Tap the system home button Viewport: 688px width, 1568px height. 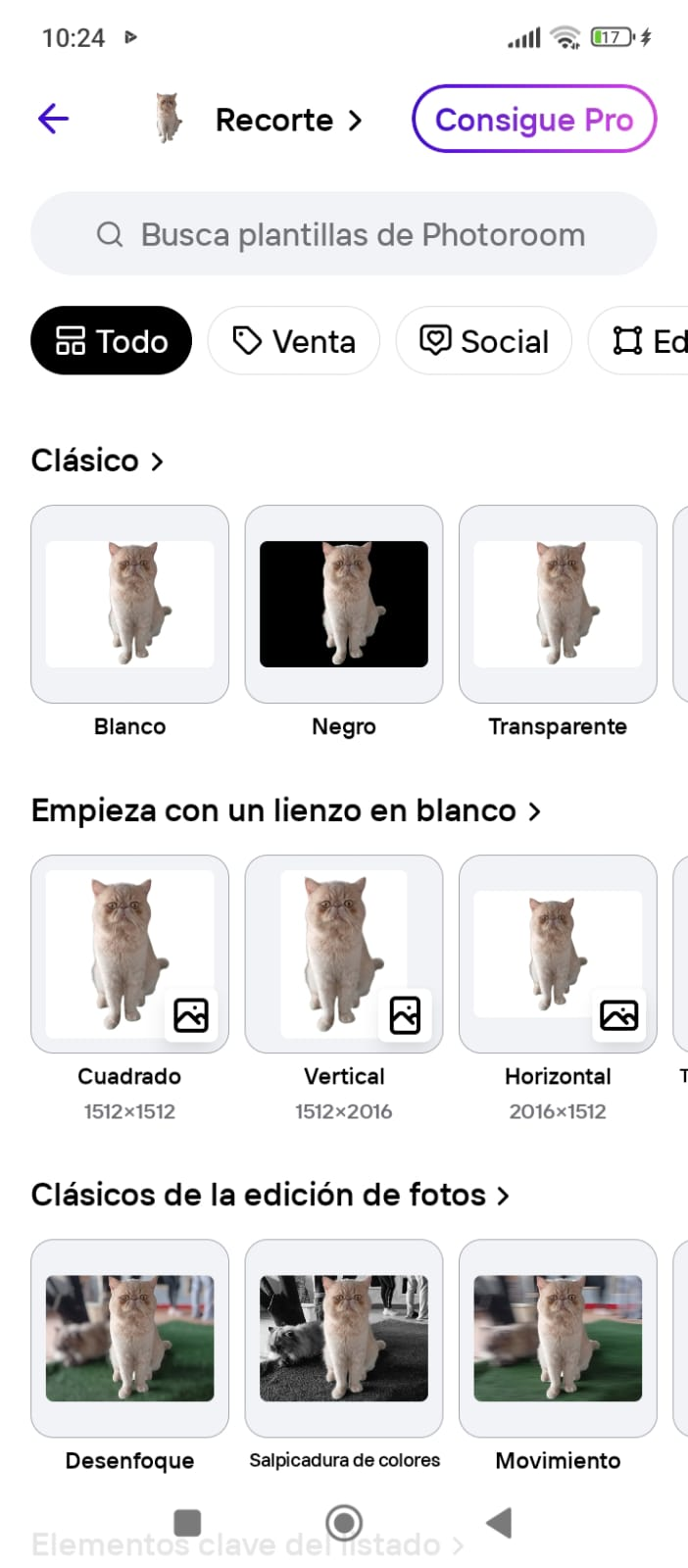344,1523
